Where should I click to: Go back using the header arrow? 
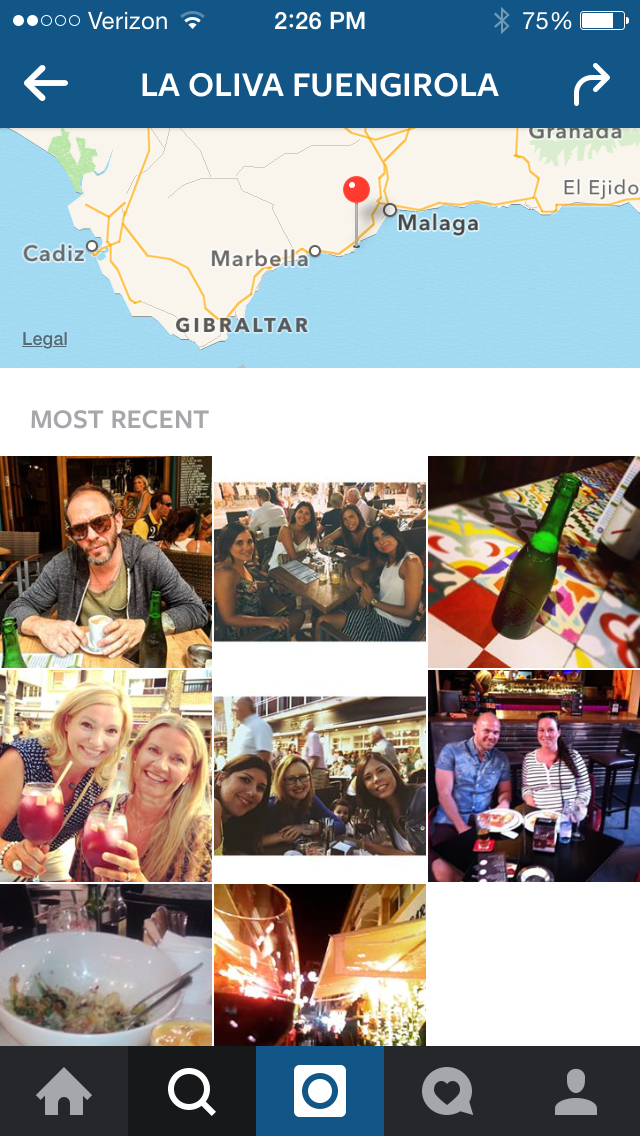pos(46,85)
